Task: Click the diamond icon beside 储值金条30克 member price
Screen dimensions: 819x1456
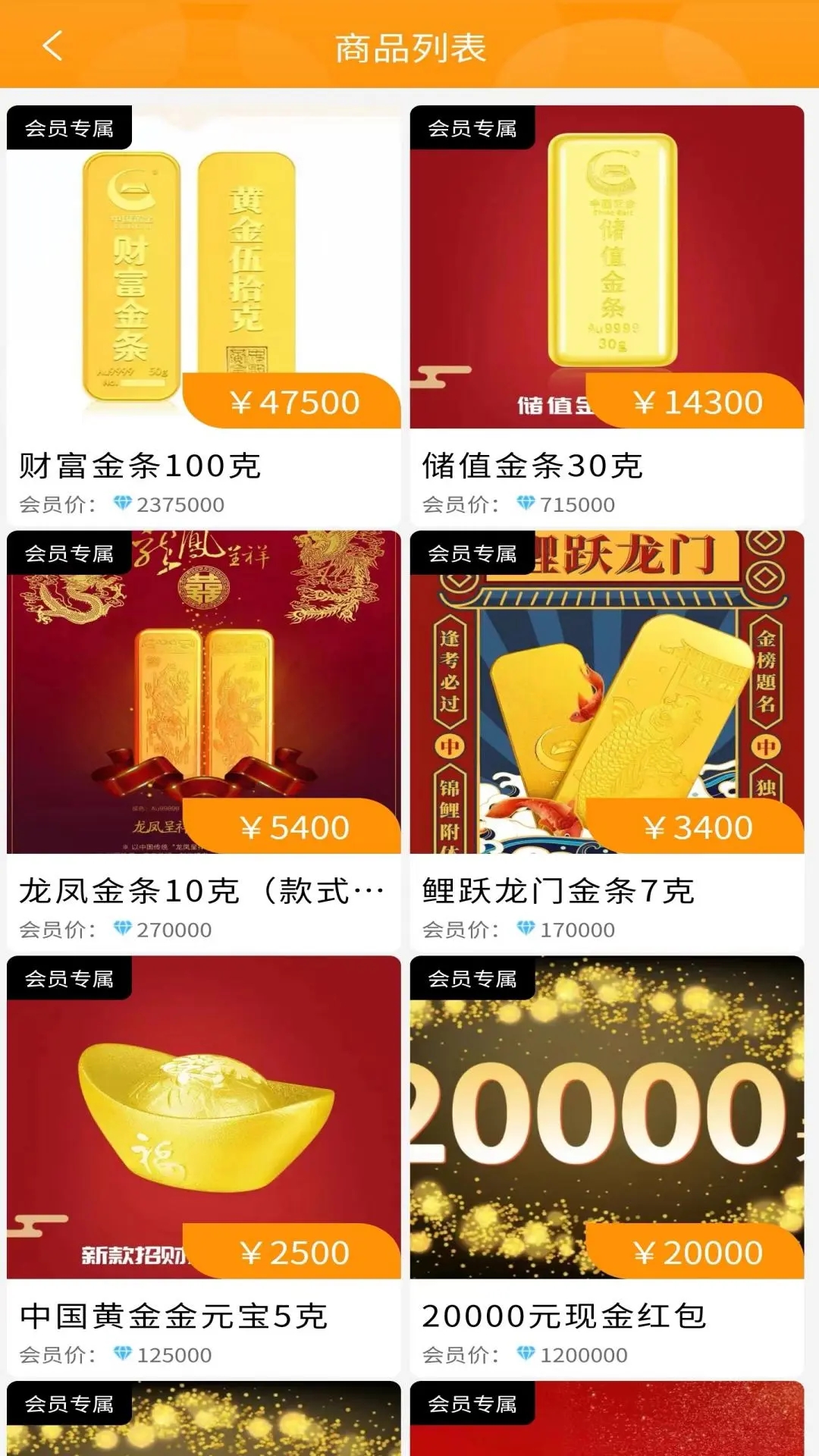Action: pos(525,503)
